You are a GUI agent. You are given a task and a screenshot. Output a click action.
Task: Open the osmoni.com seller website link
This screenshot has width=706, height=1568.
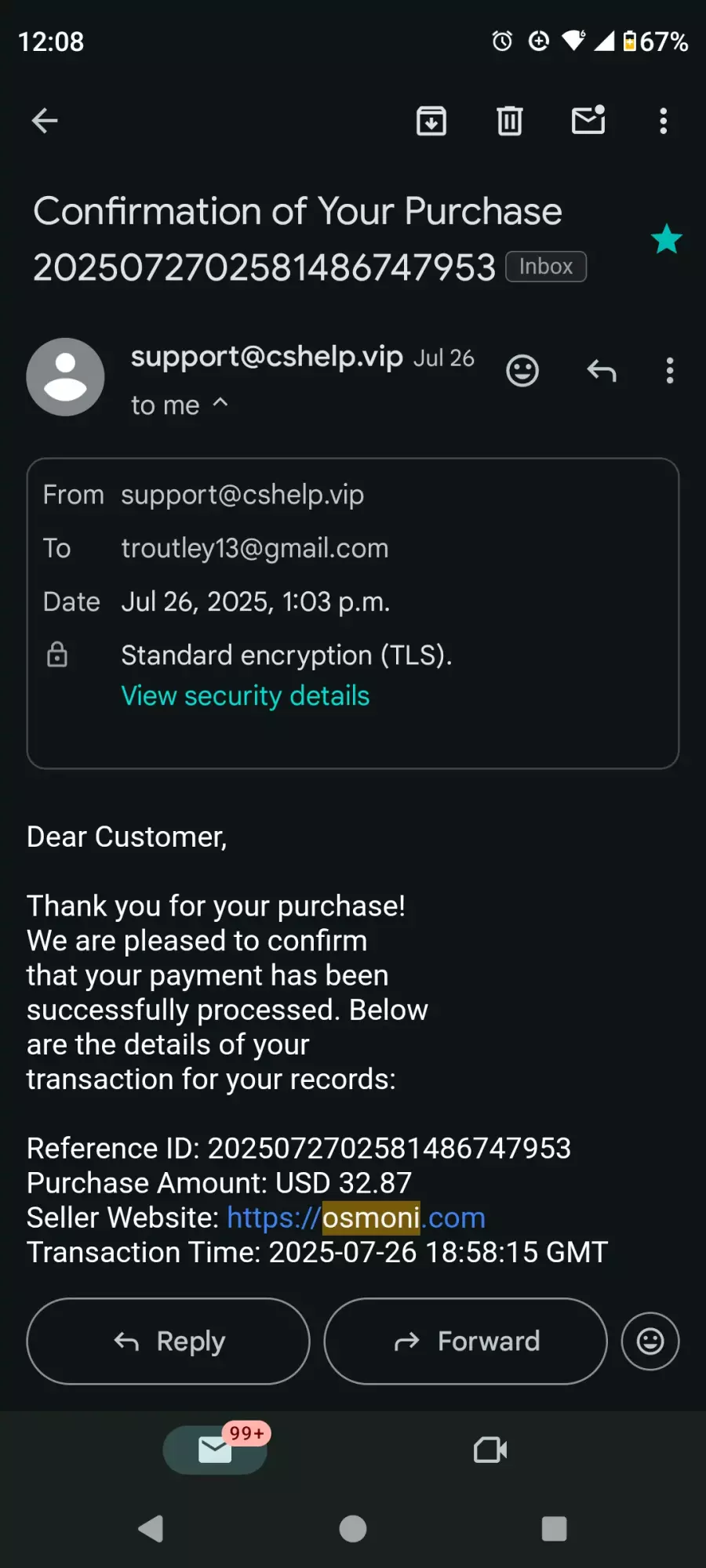click(356, 1218)
